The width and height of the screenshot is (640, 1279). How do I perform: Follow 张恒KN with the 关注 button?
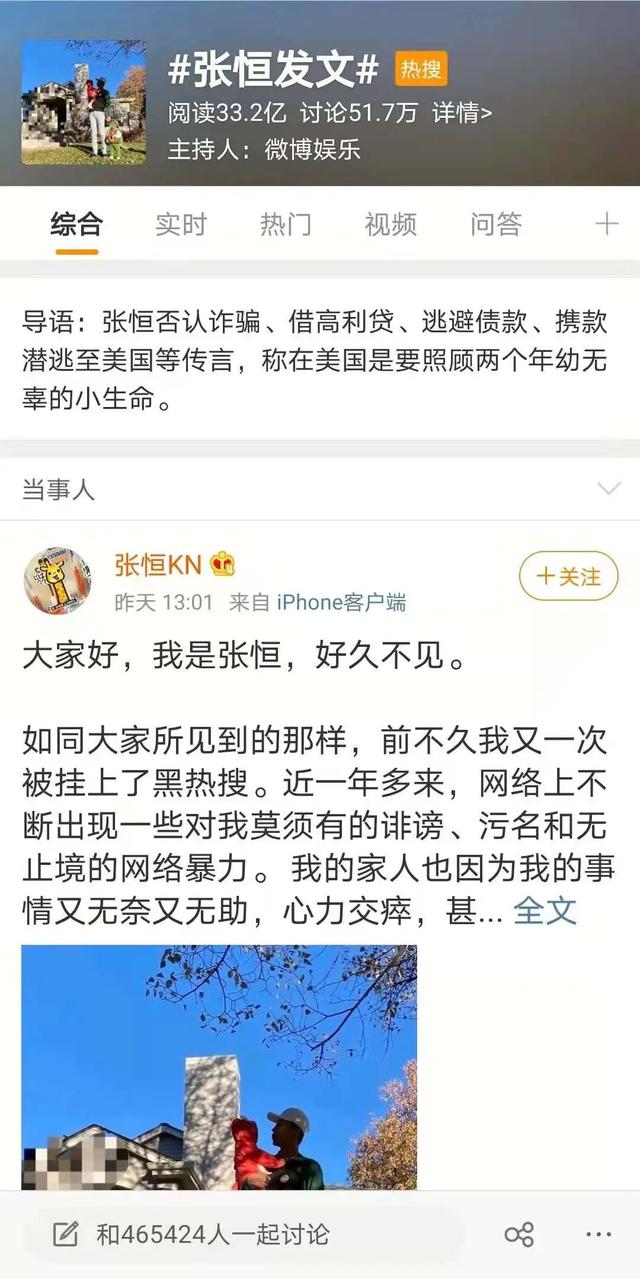[x=569, y=577]
